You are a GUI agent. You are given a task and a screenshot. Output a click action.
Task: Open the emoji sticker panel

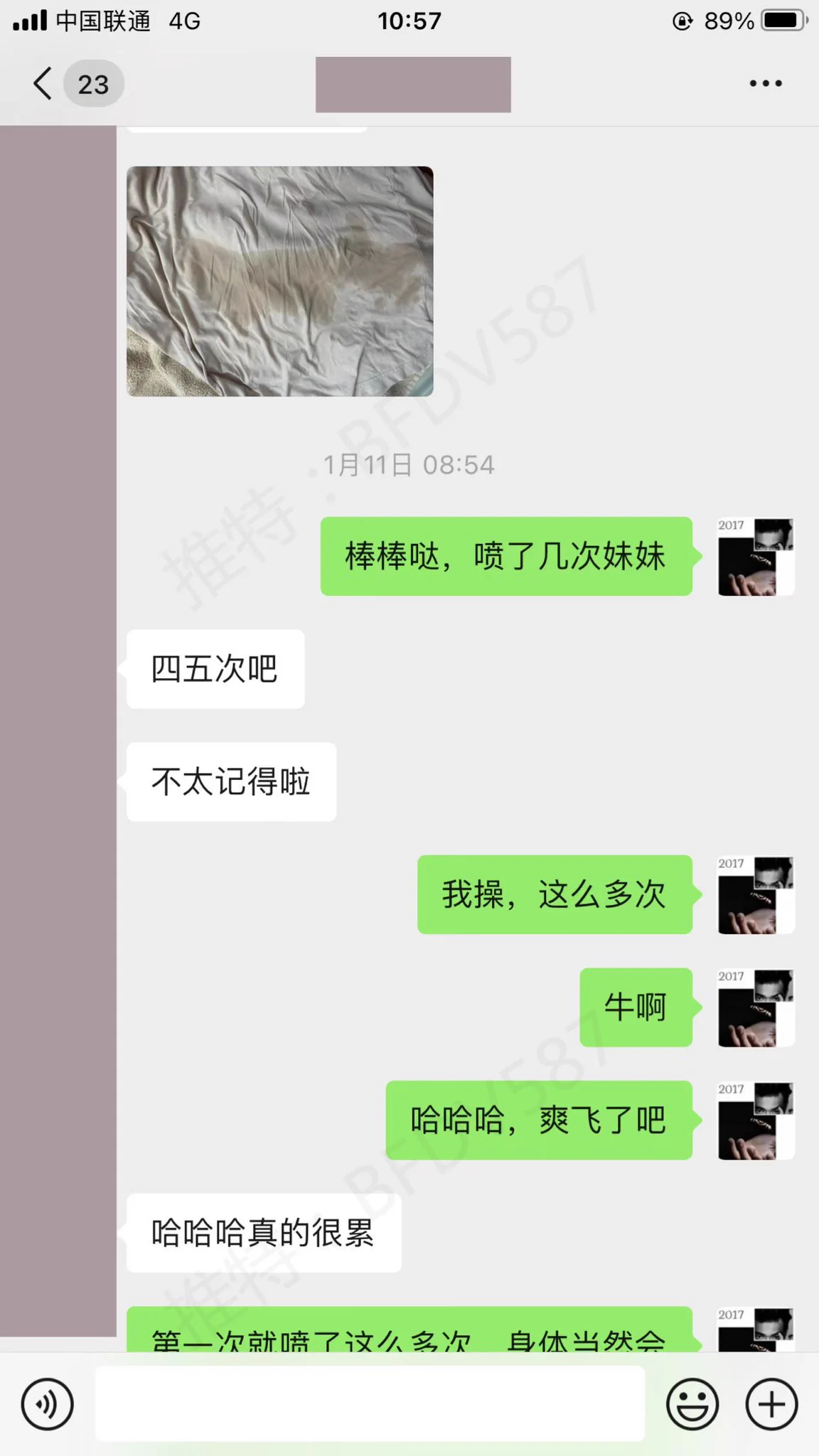(x=692, y=1404)
